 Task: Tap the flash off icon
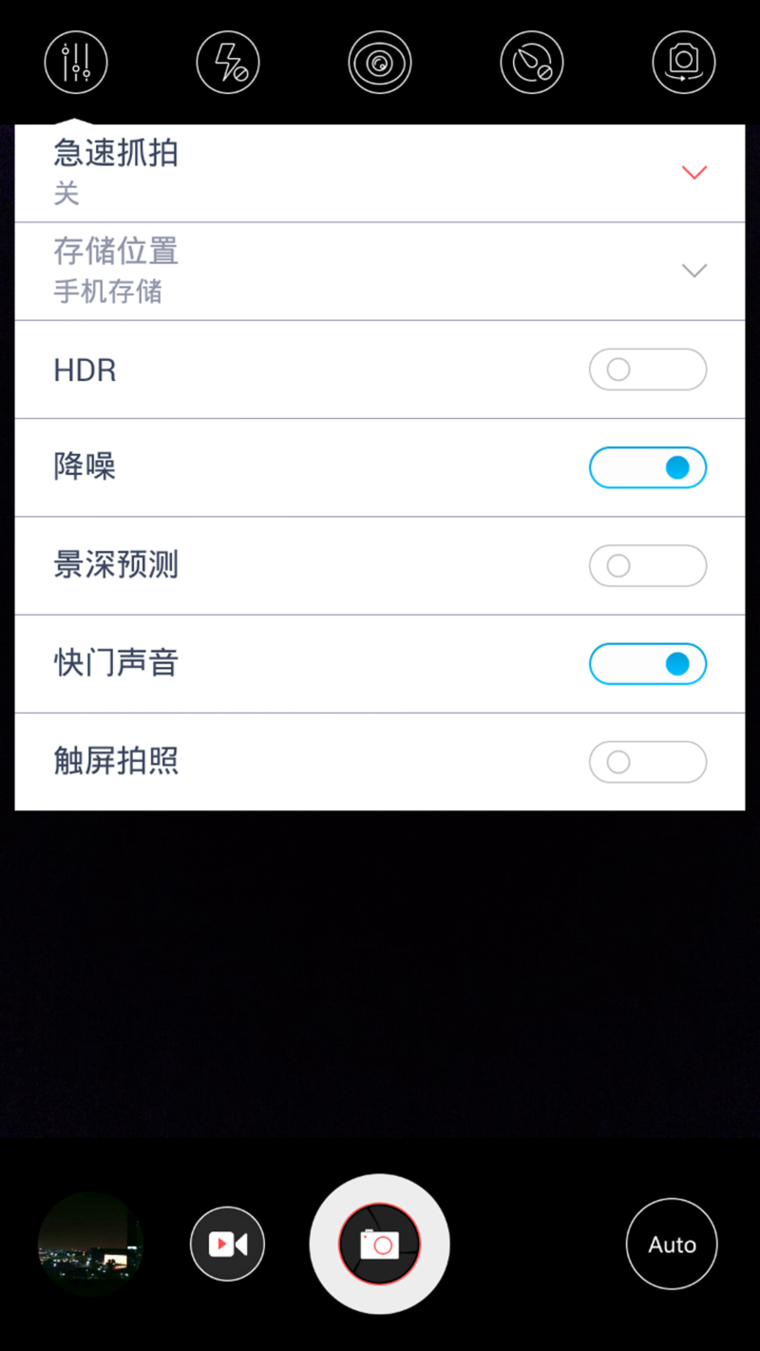pyautogui.click(x=228, y=62)
